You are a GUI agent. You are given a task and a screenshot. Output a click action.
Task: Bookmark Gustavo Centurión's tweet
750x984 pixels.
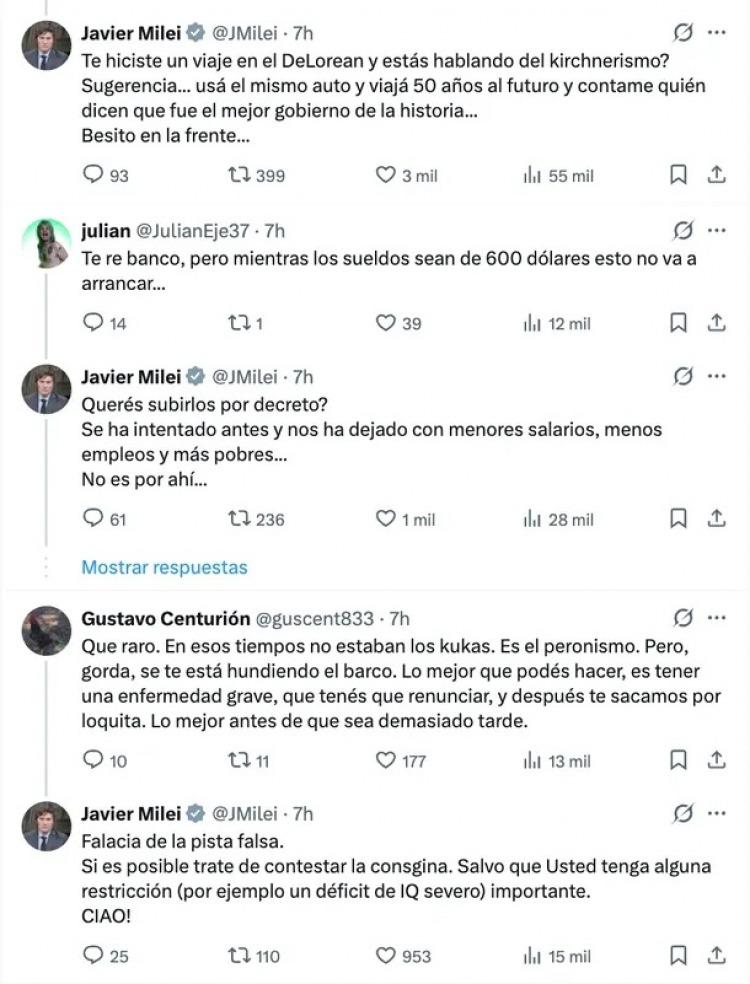click(x=678, y=761)
